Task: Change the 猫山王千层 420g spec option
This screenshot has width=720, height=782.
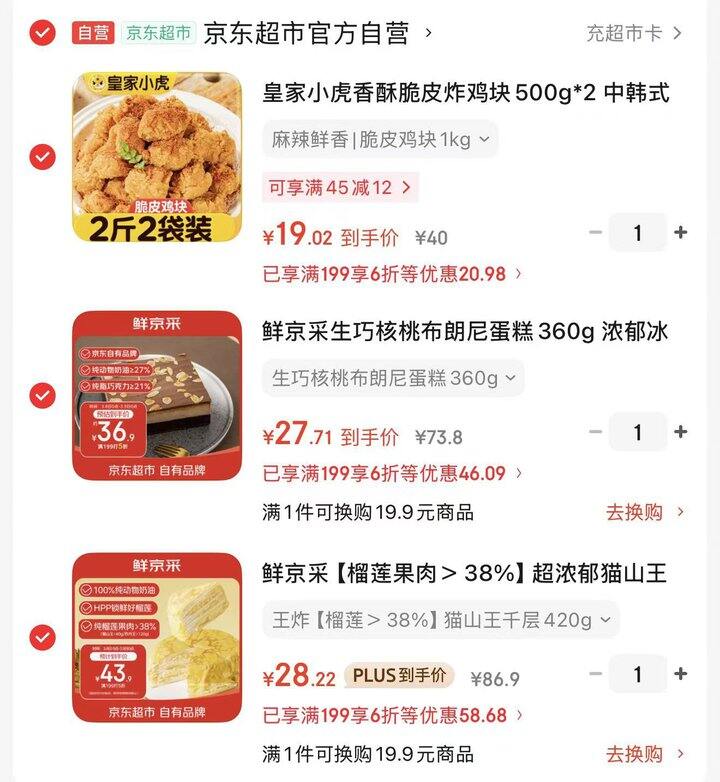Action: [440, 620]
